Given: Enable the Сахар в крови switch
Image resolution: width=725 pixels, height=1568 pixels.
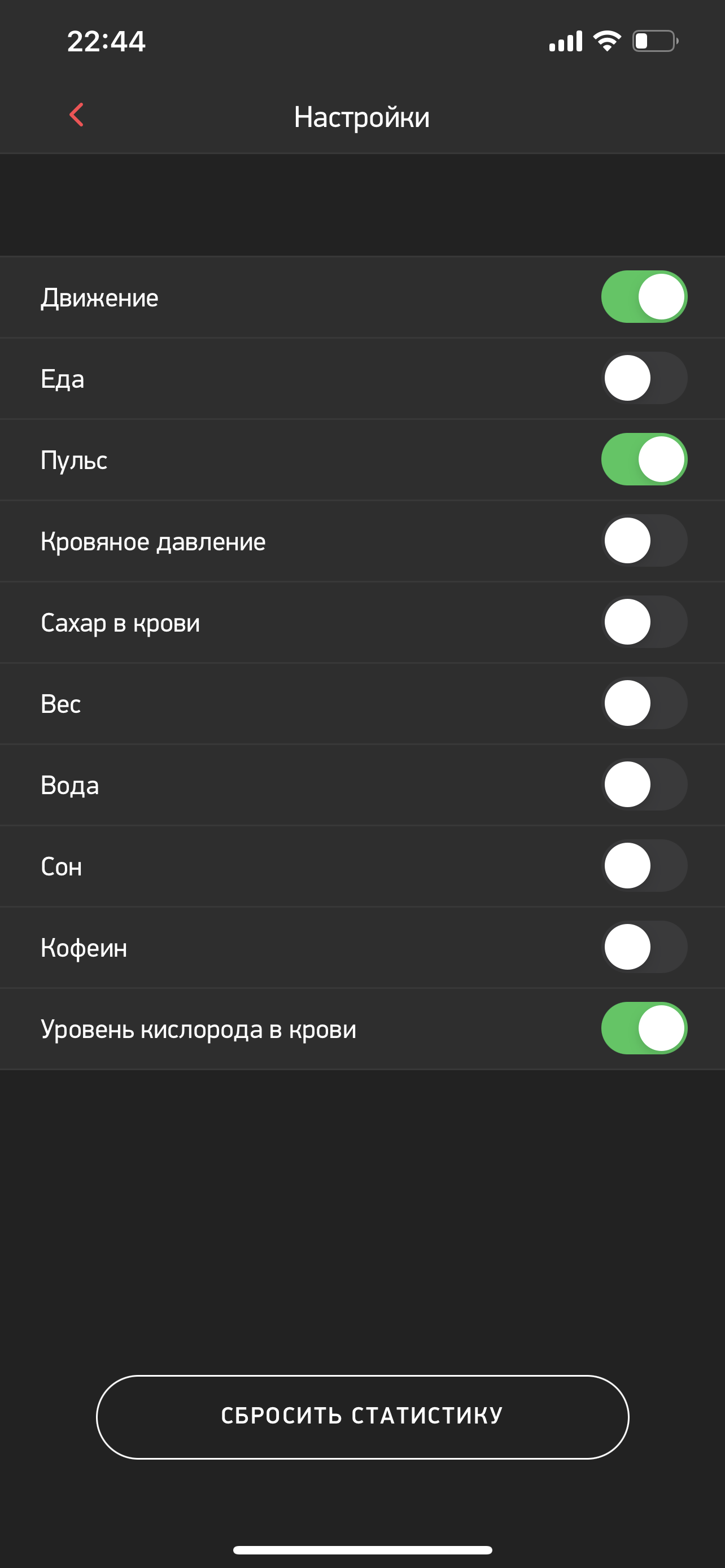Looking at the screenshot, I should click(644, 622).
